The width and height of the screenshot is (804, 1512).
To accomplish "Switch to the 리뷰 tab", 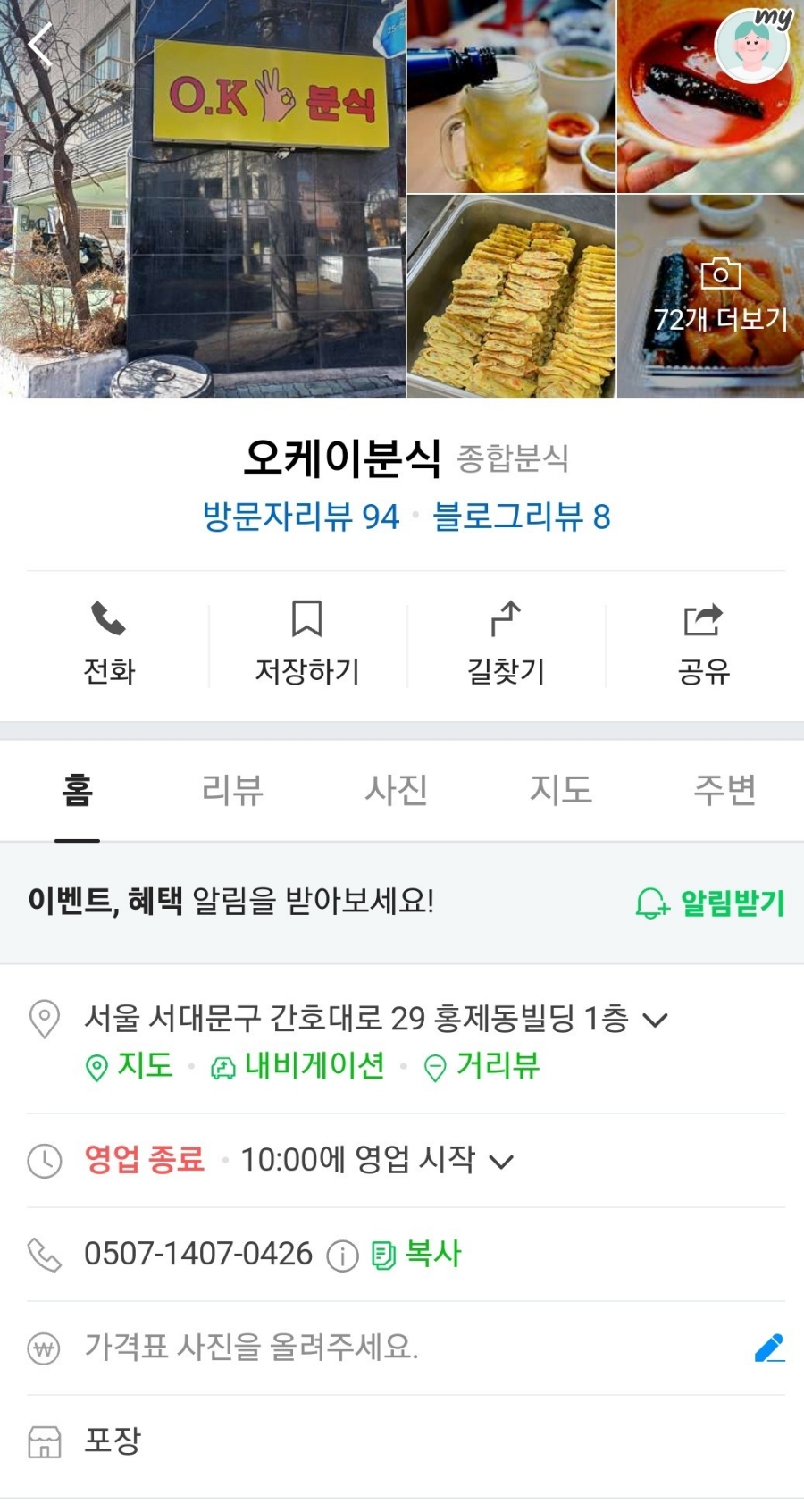I will point(232,790).
